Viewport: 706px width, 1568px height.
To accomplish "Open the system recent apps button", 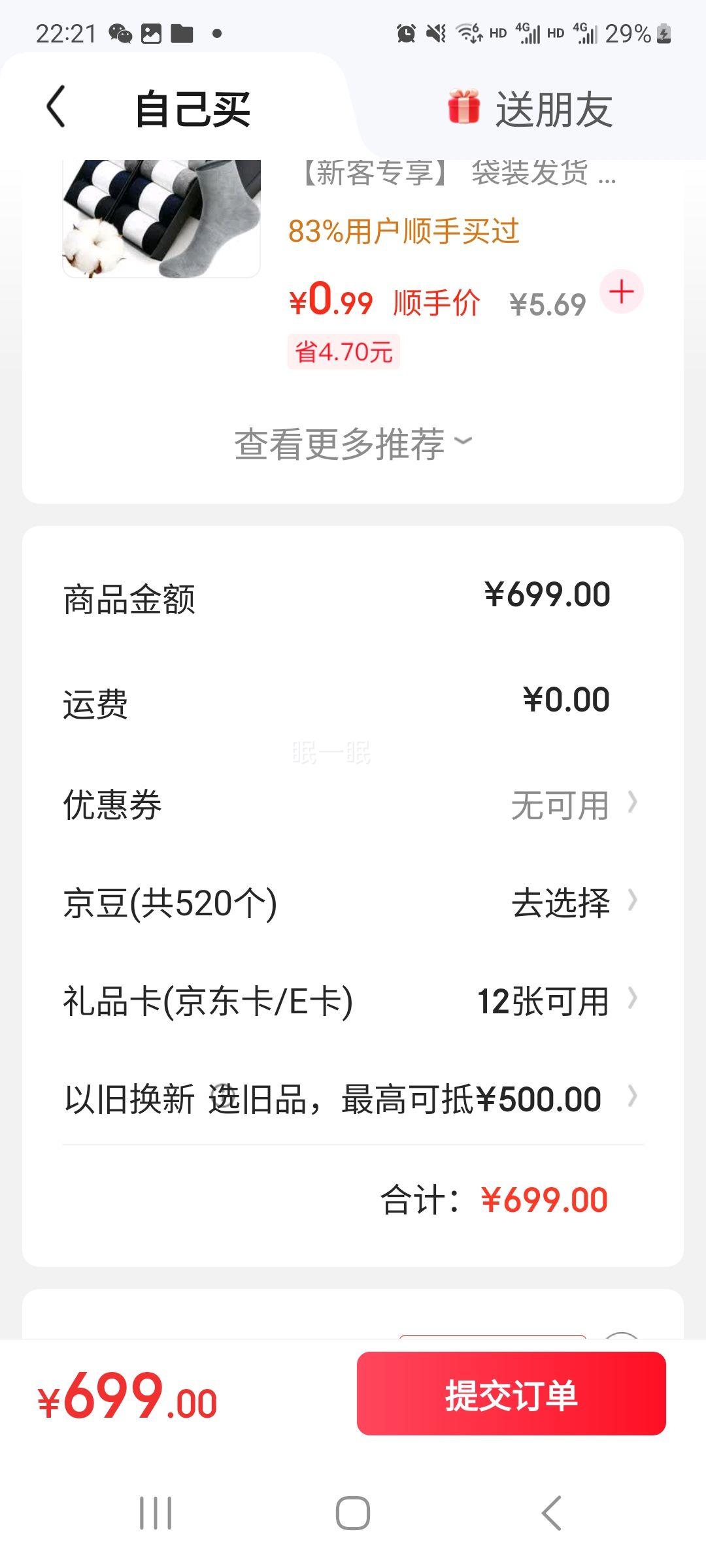I will coord(156,1513).
